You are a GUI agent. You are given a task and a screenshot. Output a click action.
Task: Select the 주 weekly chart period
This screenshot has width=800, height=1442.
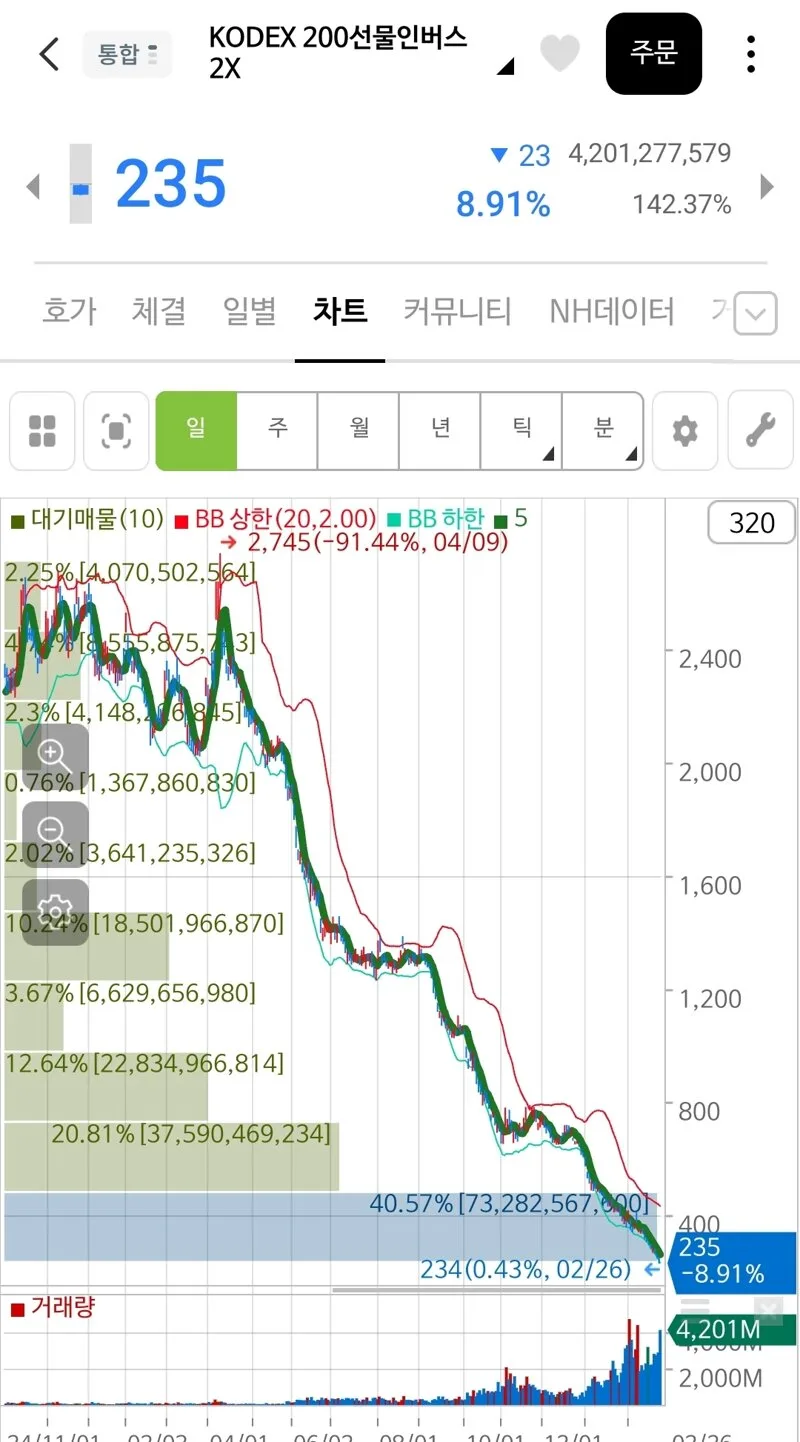pos(277,431)
